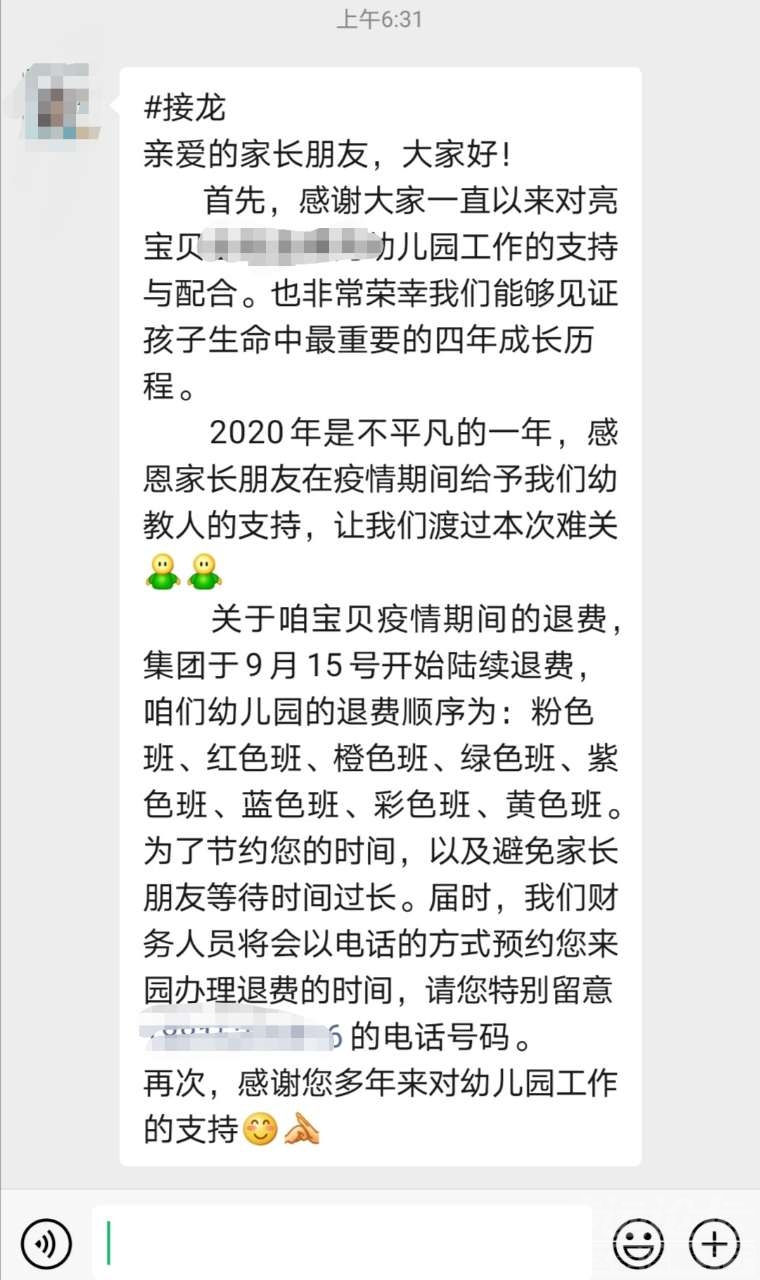Open the message sender's avatar profile
This screenshot has width=760, height=1280.
coord(60,102)
